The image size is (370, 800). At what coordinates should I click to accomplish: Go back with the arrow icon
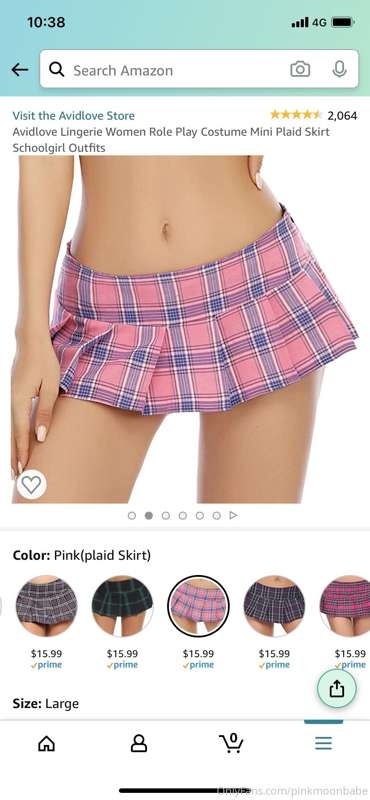tap(19, 70)
